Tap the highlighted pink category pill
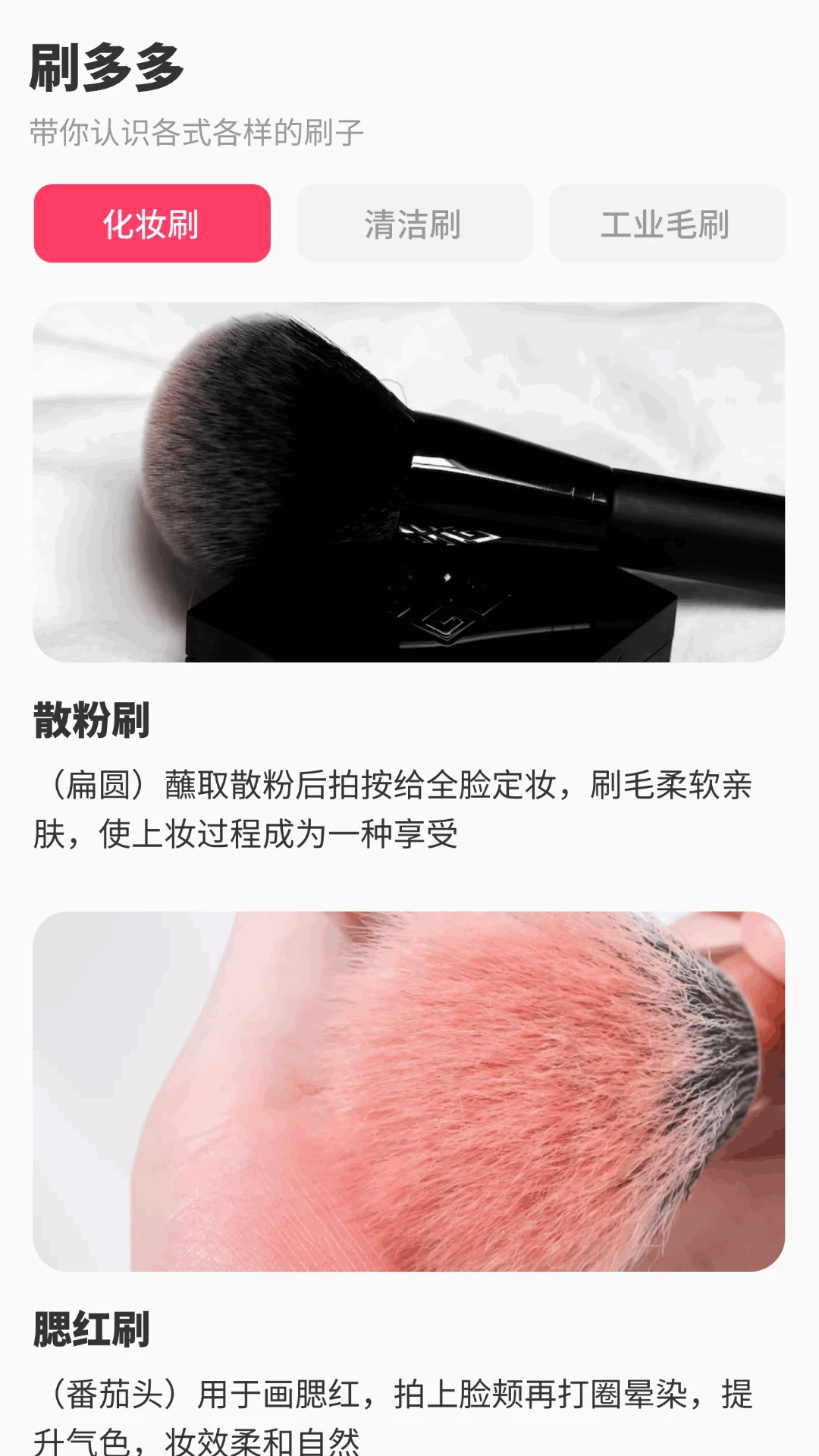 click(152, 224)
